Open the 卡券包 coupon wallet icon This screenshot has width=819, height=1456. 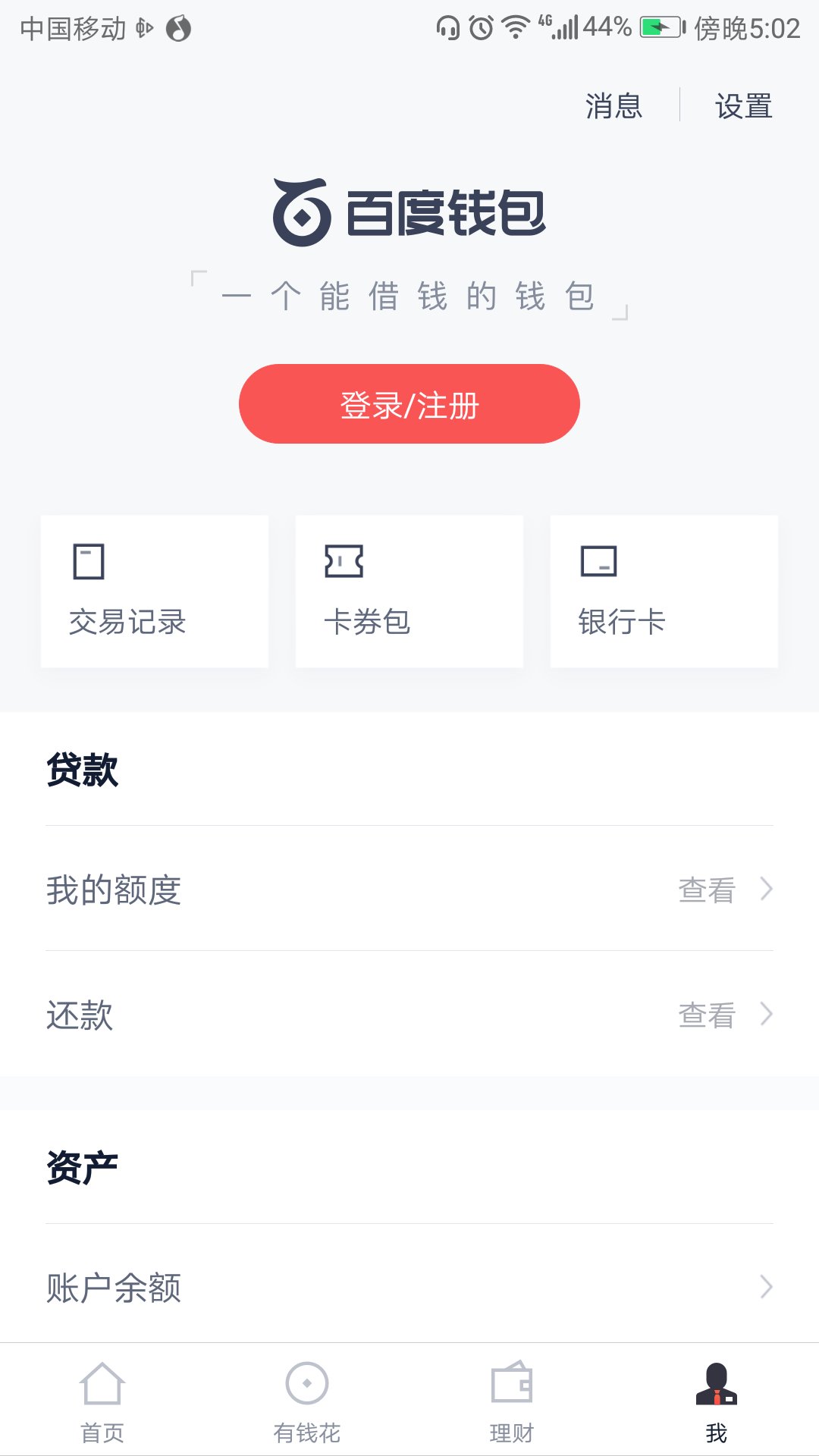tap(344, 561)
